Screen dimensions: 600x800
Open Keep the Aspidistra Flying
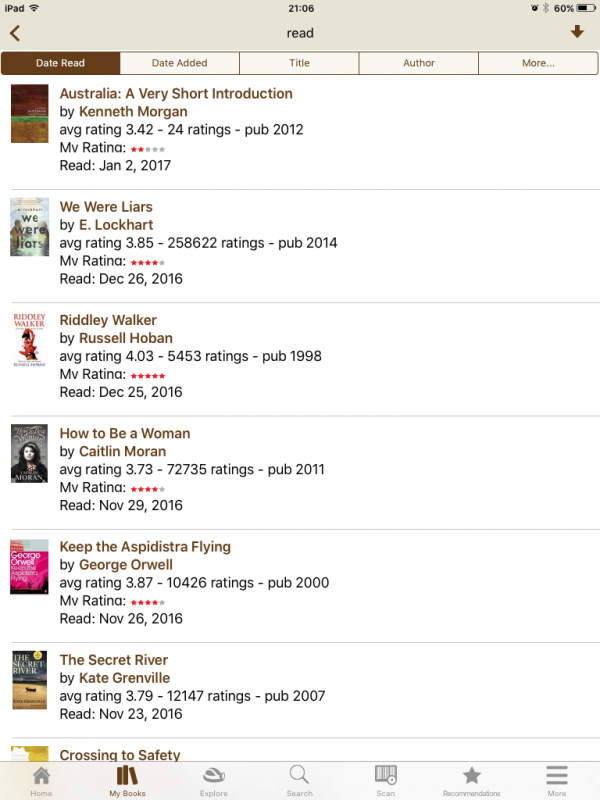coord(145,547)
